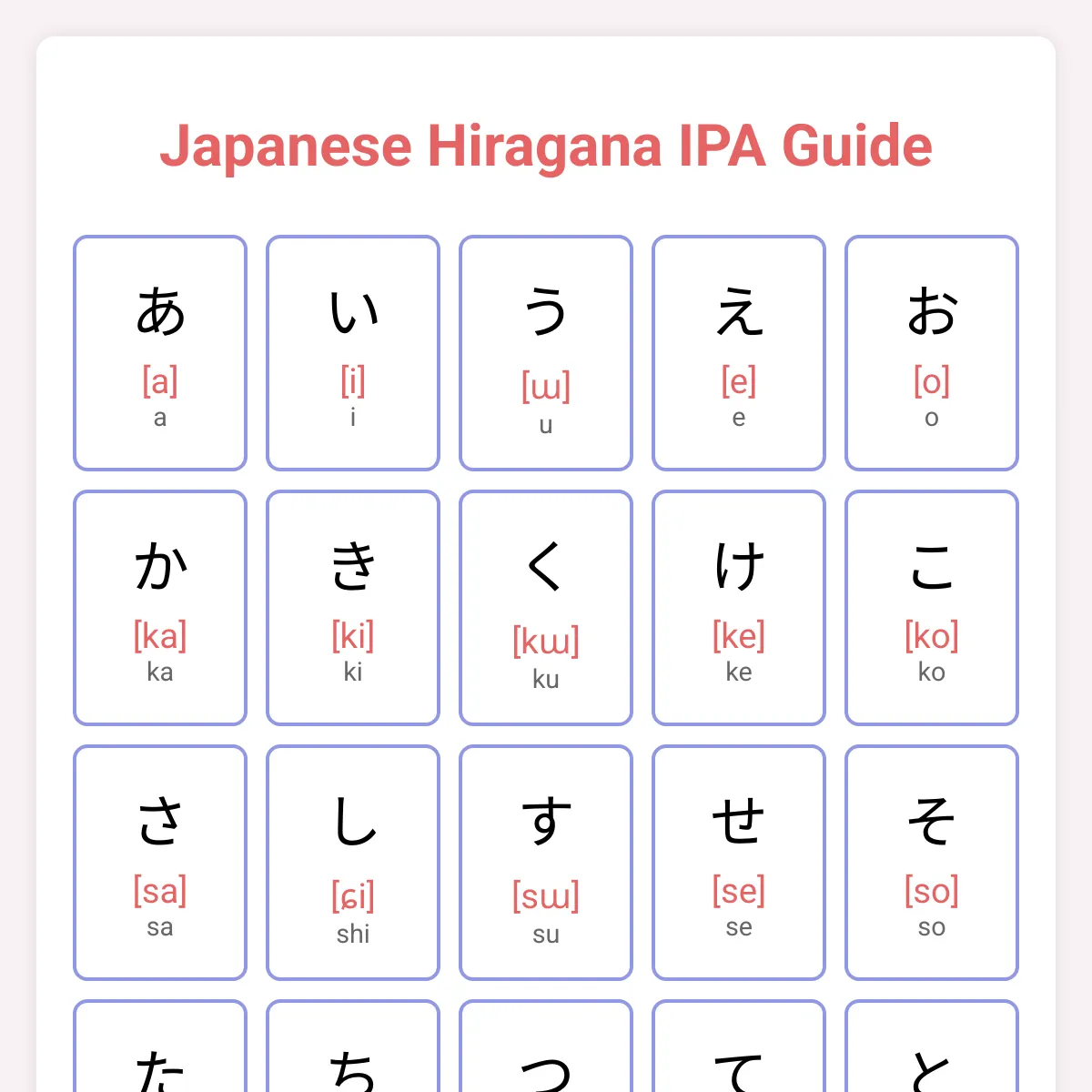Tap the い [i] card
Viewport: 1092px width, 1092px height.
[353, 353]
